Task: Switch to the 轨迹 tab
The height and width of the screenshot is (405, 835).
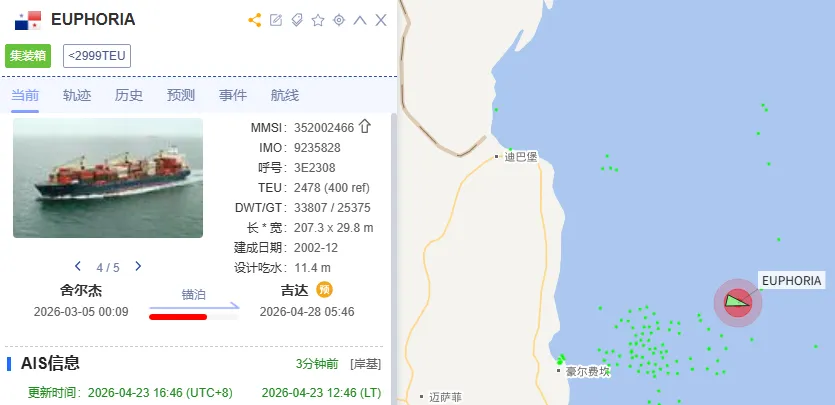Action: [77, 96]
